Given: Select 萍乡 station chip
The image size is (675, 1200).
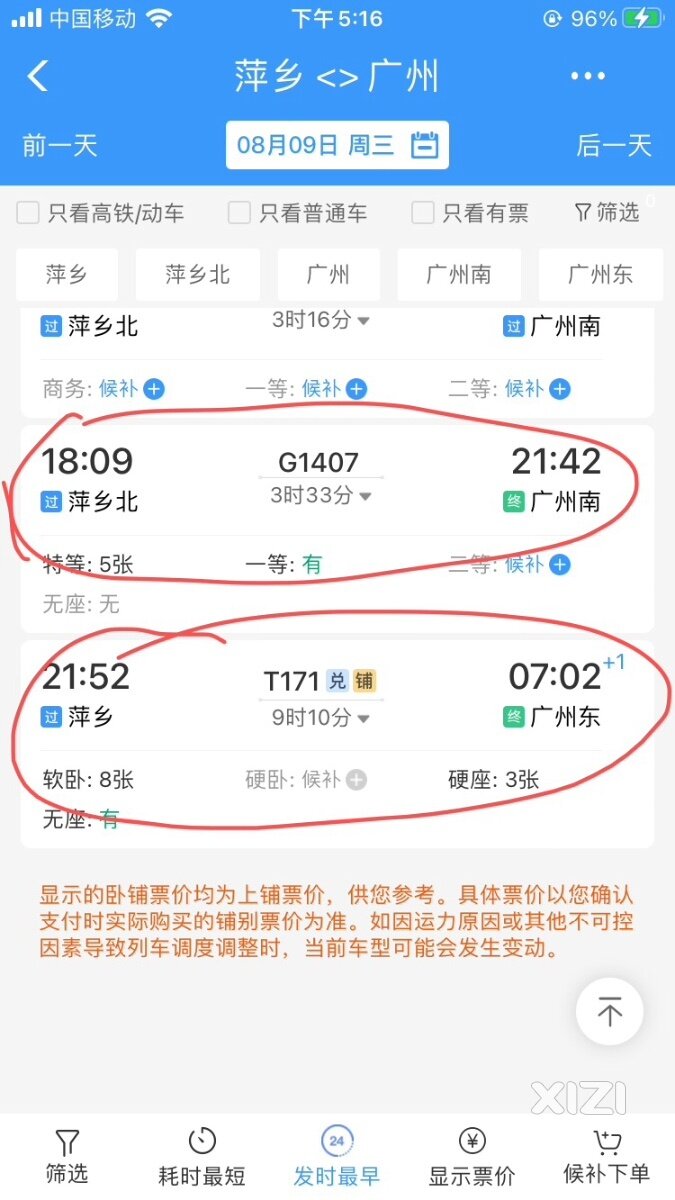Looking at the screenshot, I should 67,274.
